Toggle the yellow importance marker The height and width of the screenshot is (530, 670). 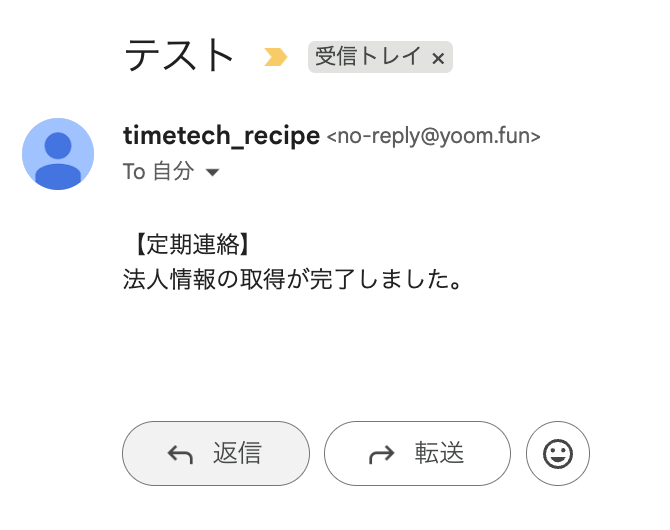click(275, 58)
